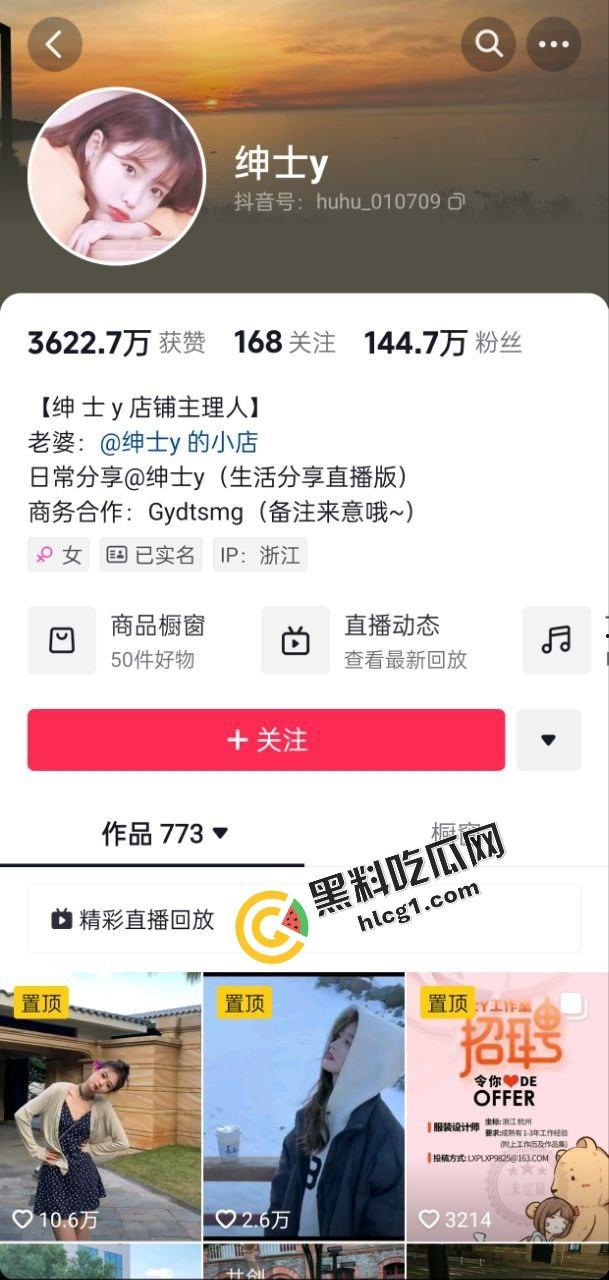Follow this account with 关注 button
609x1280 pixels.
point(266,740)
